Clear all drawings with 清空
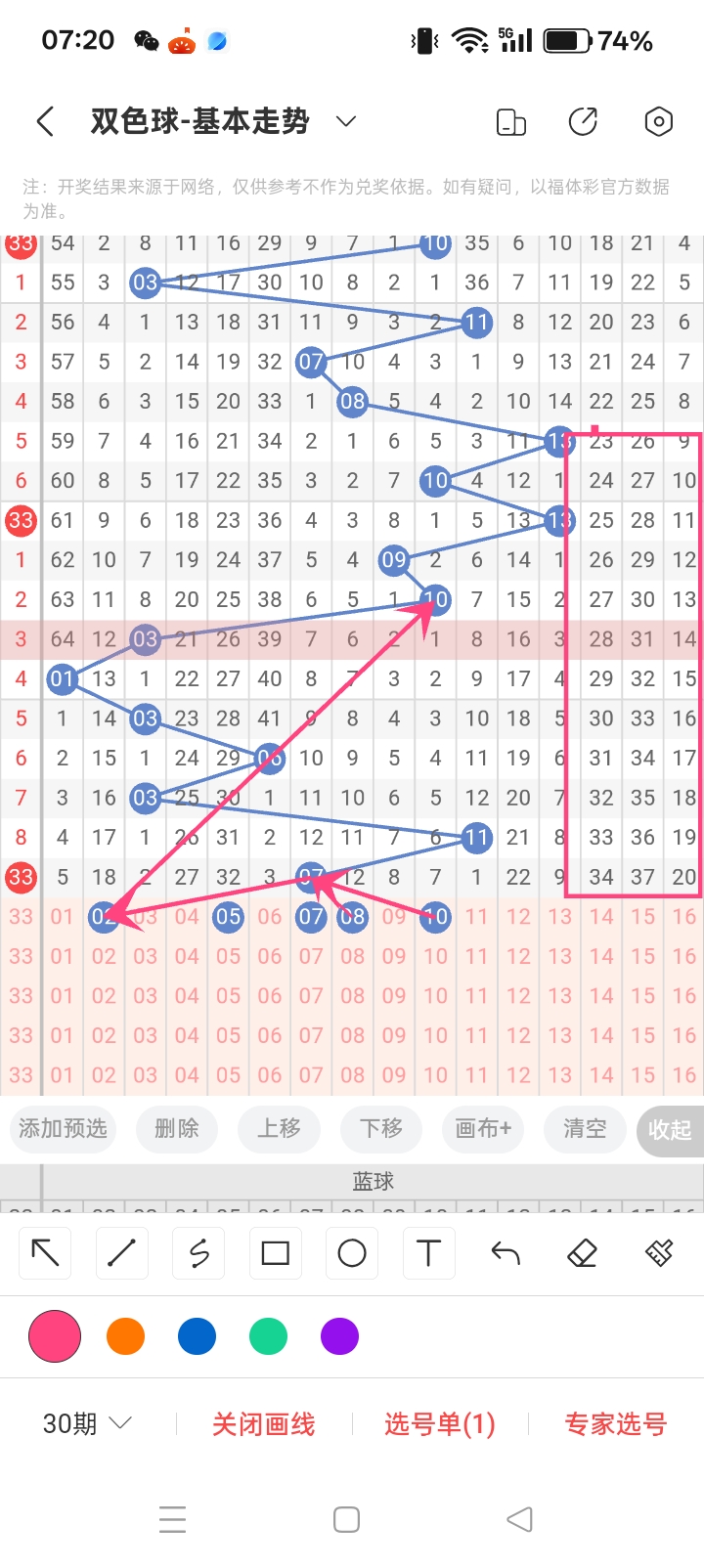Screen dimensions: 704x1568 tap(585, 1129)
